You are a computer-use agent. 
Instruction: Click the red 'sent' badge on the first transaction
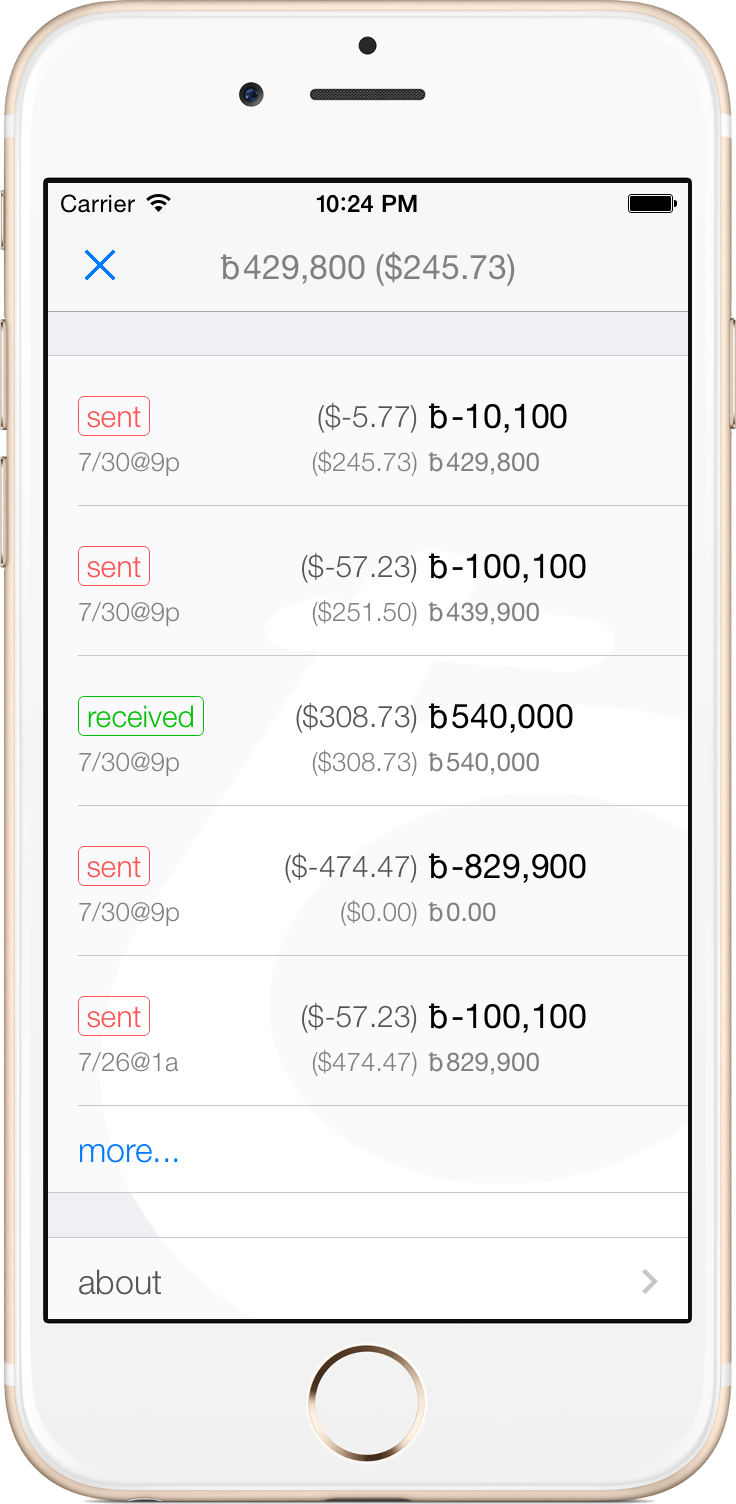113,416
